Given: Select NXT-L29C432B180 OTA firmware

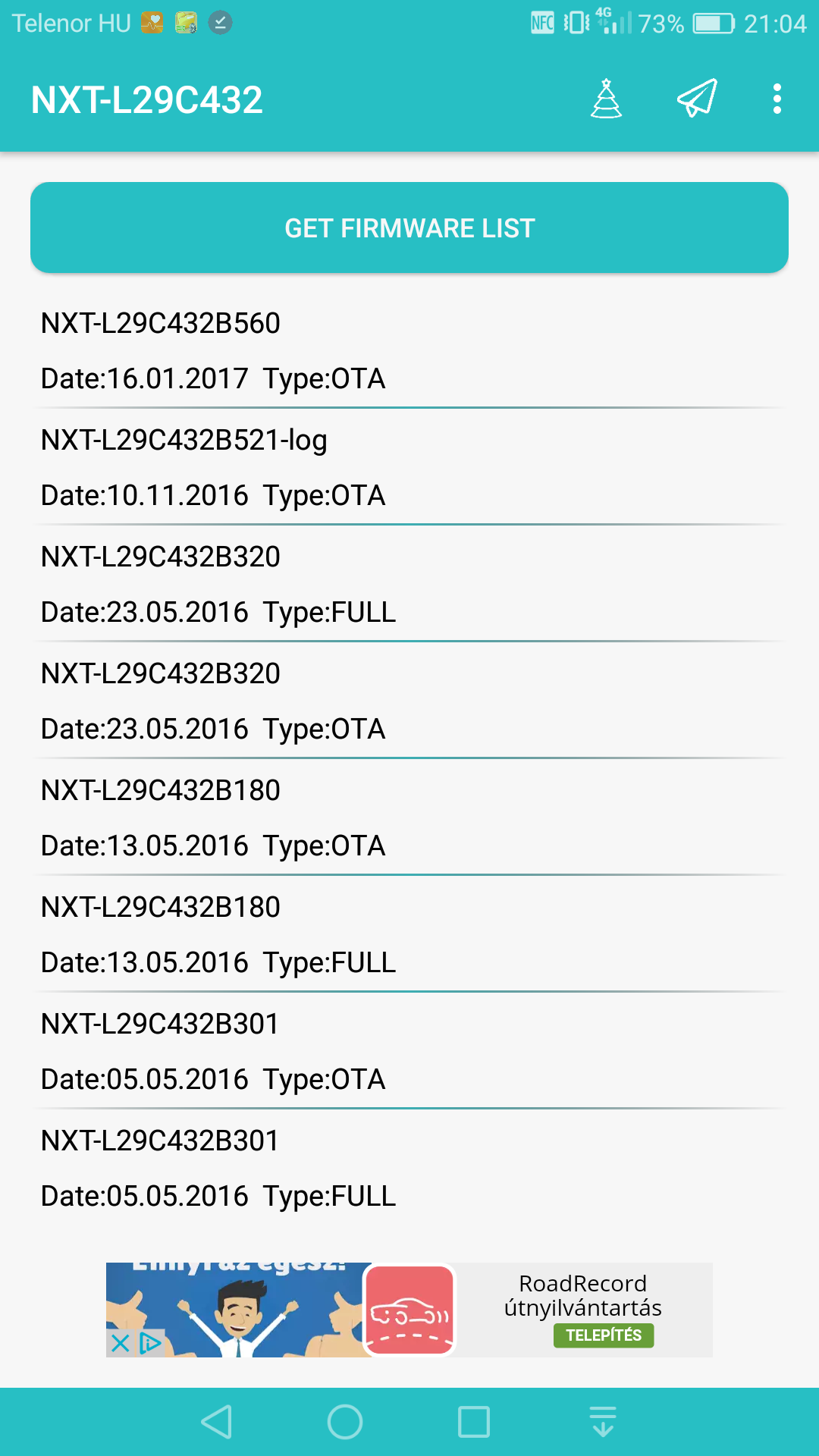Looking at the screenshot, I should [x=409, y=817].
